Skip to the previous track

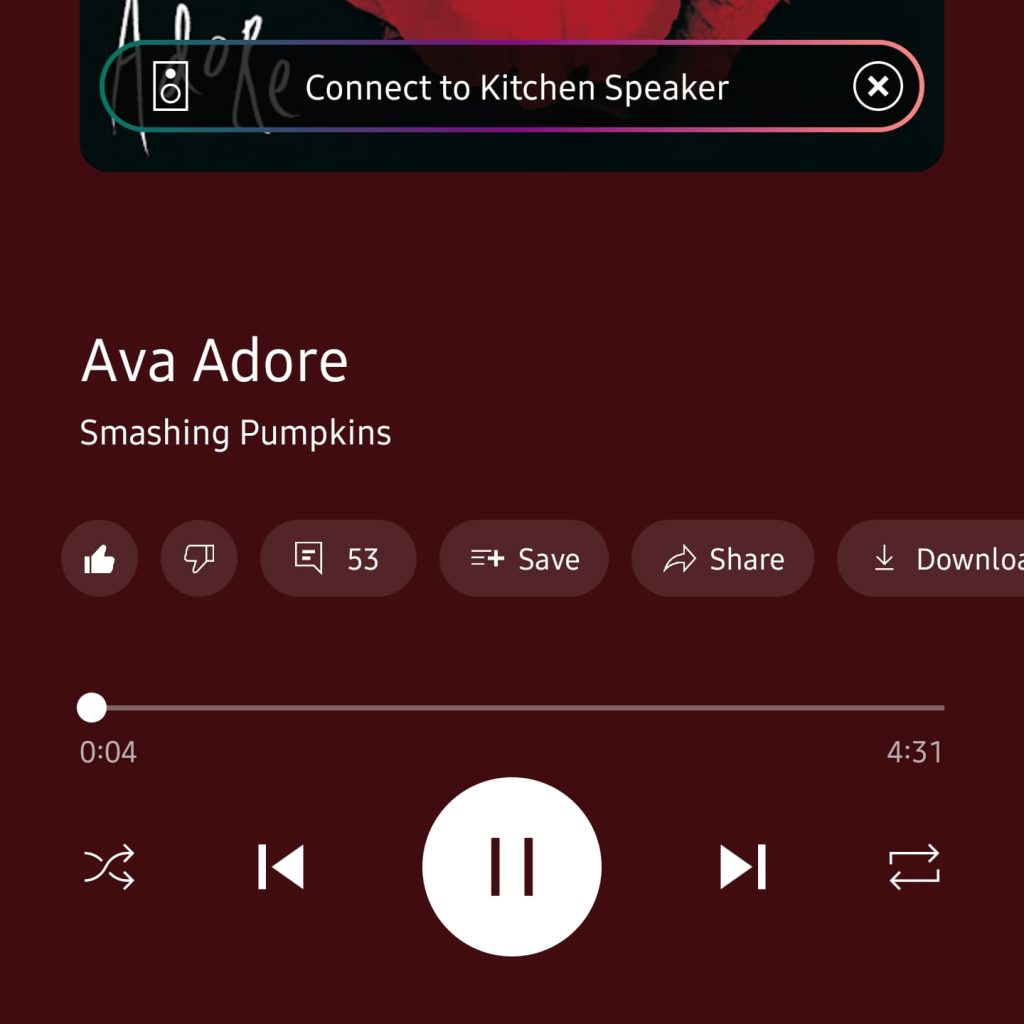(x=281, y=867)
